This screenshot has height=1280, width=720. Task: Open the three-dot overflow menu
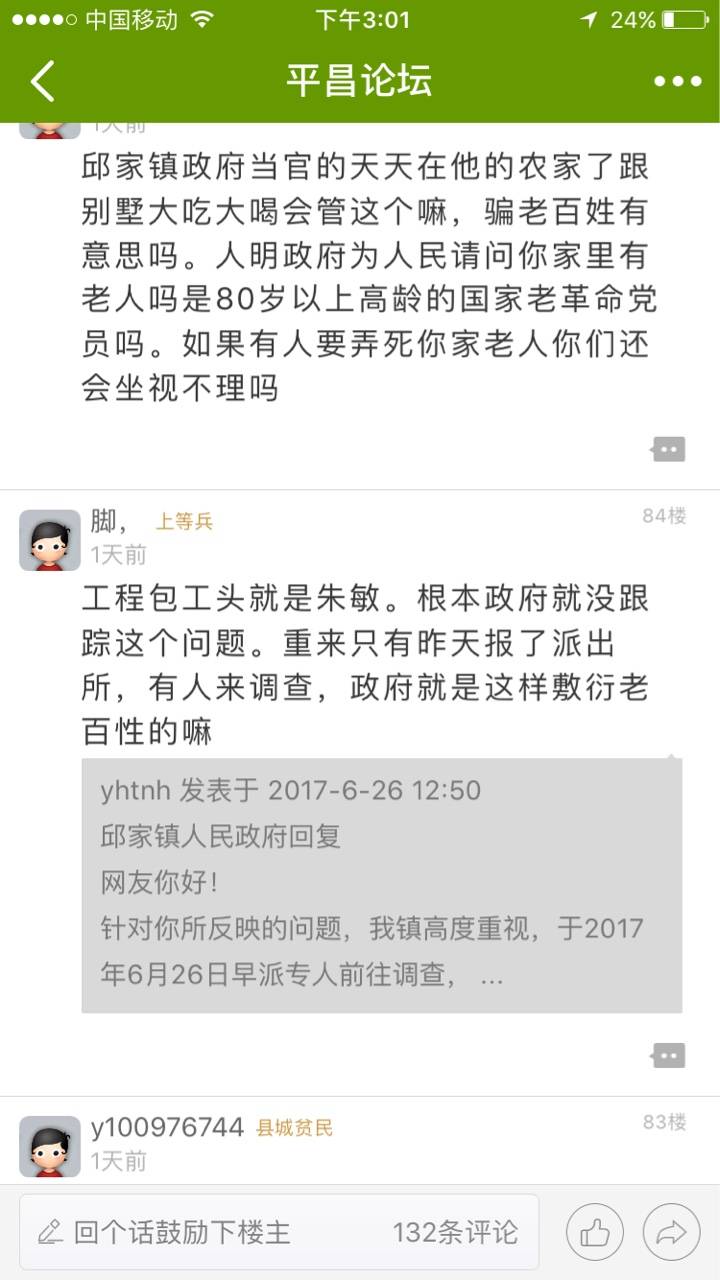coord(677,81)
